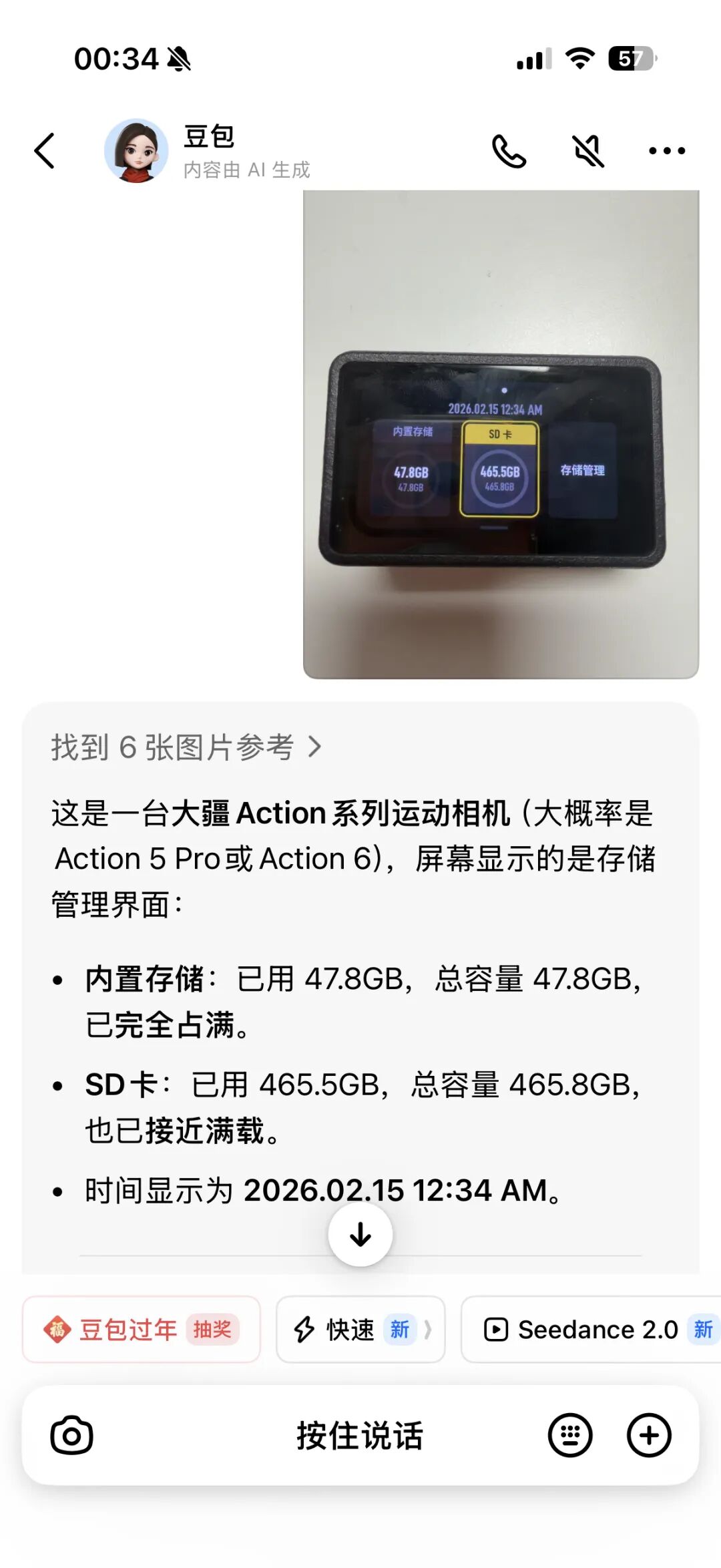Screen dimensions: 721x1568
Task: Toggle the muted speaker icon
Action: (x=589, y=151)
